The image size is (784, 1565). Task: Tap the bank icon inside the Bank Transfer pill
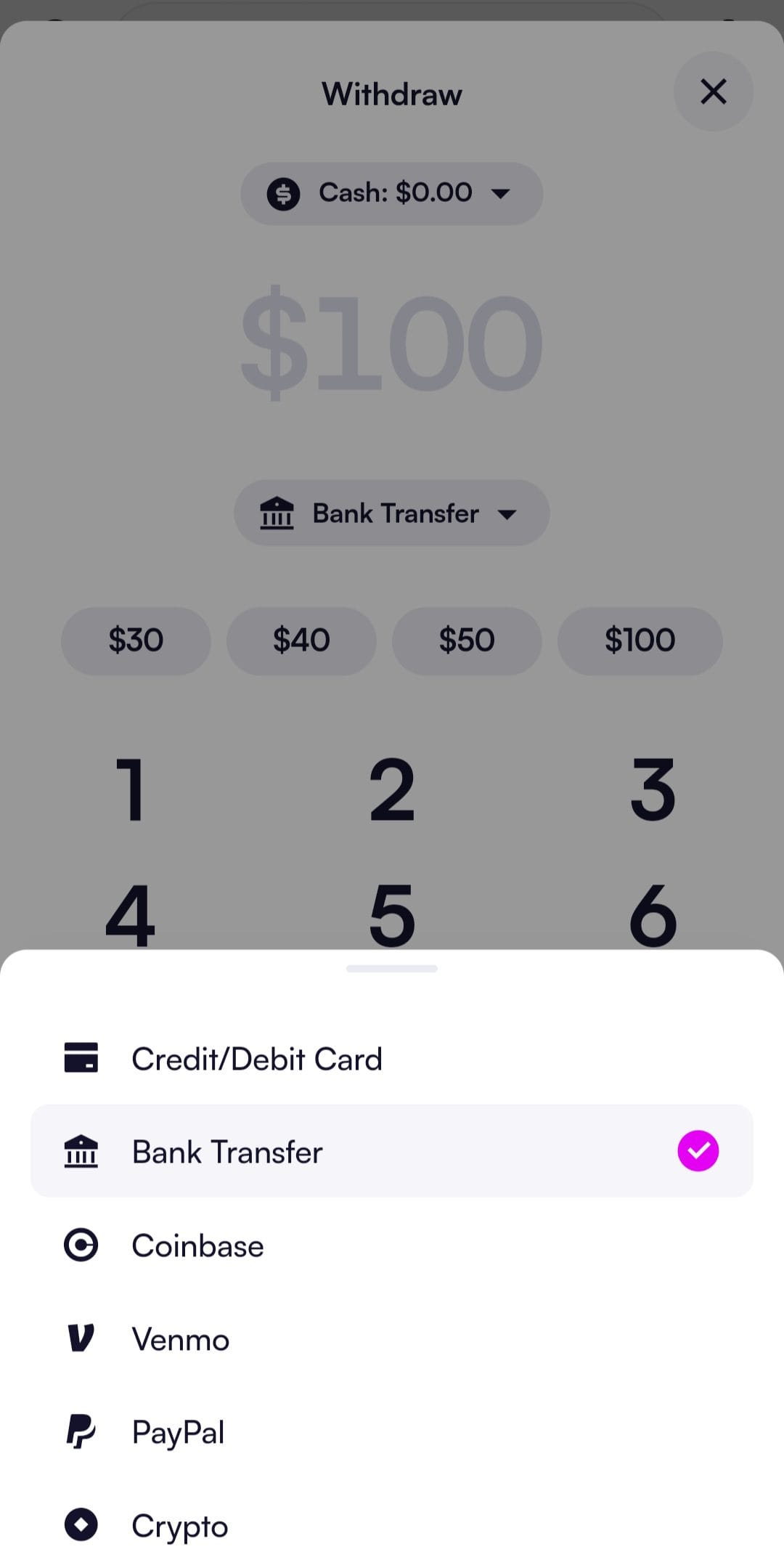click(278, 513)
